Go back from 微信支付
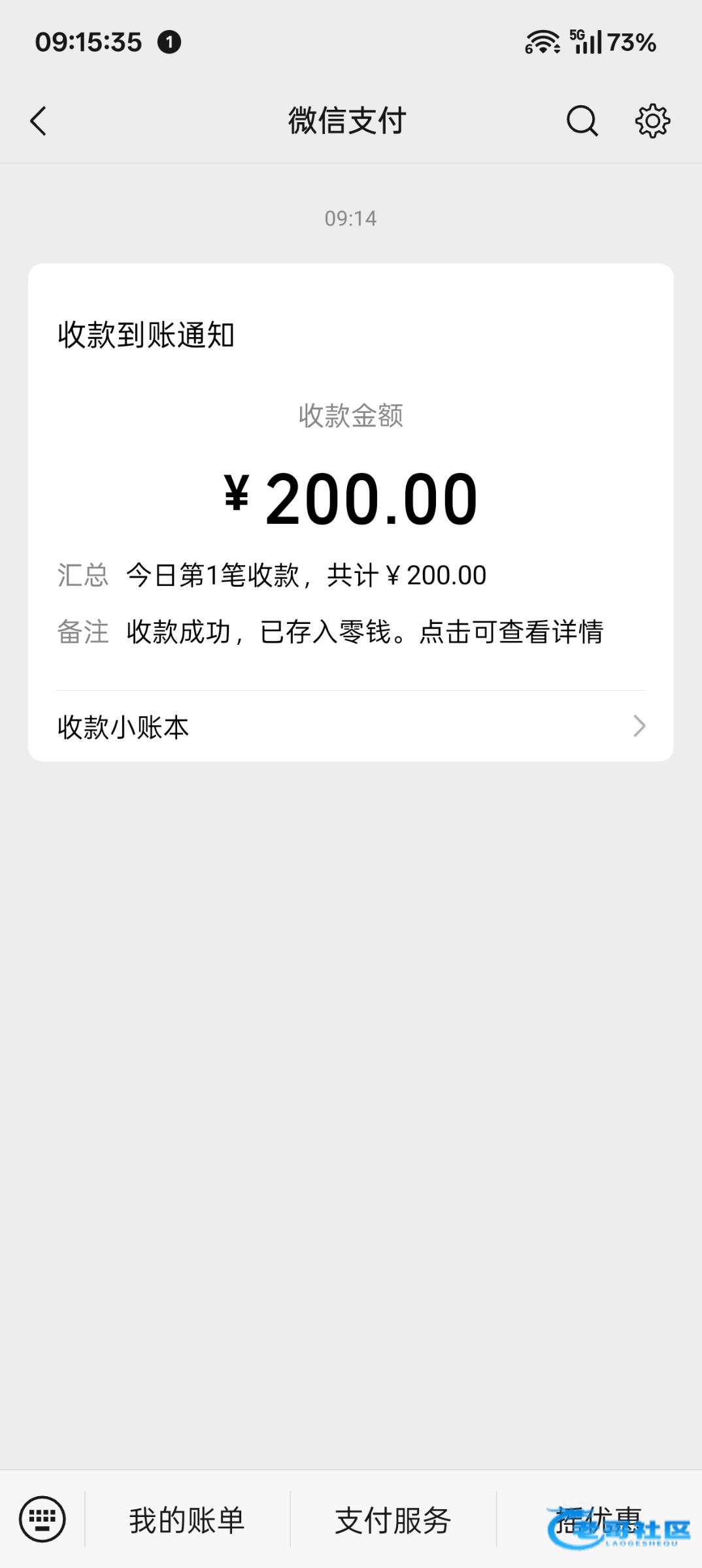The height and width of the screenshot is (1568, 702). pyautogui.click(x=39, y=121)
